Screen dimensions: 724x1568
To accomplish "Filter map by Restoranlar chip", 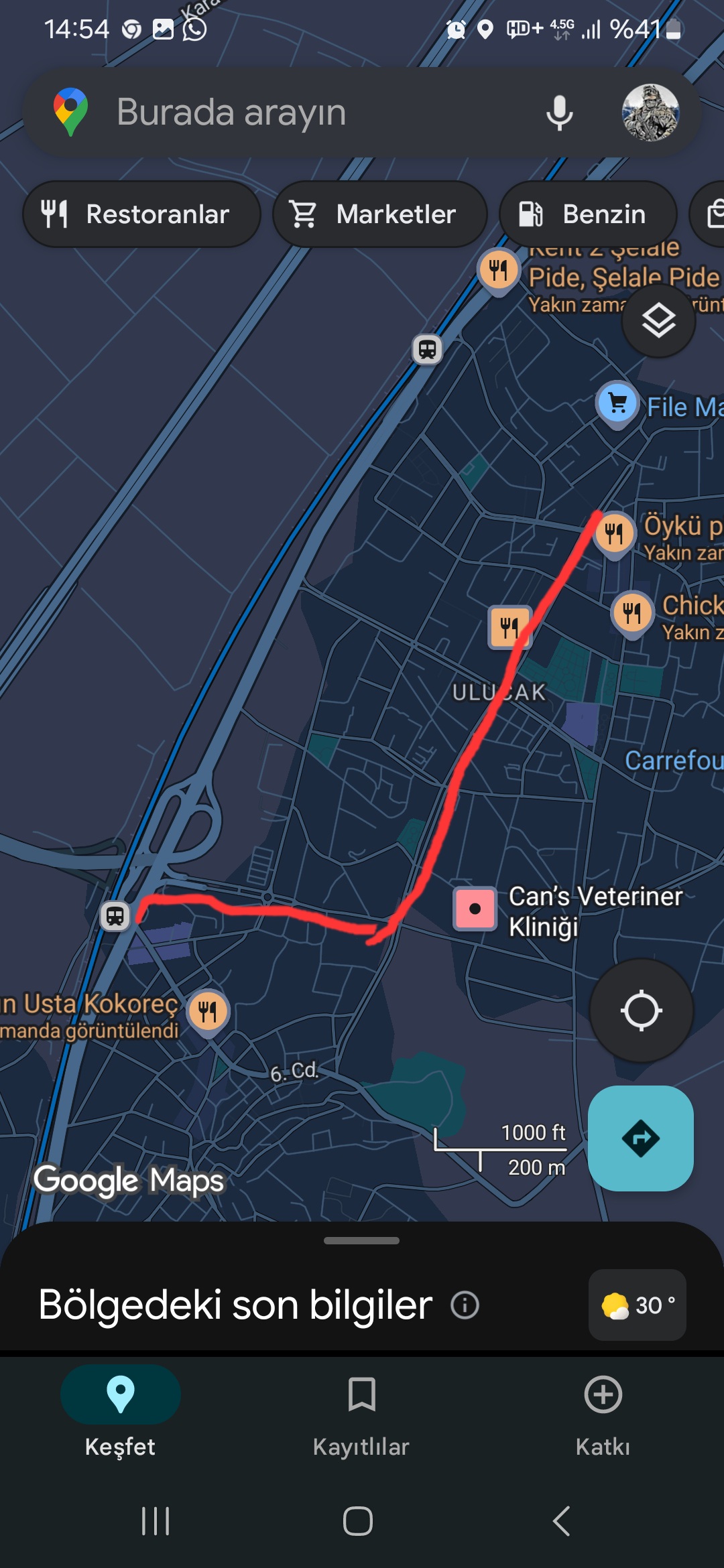I will 141,214.
